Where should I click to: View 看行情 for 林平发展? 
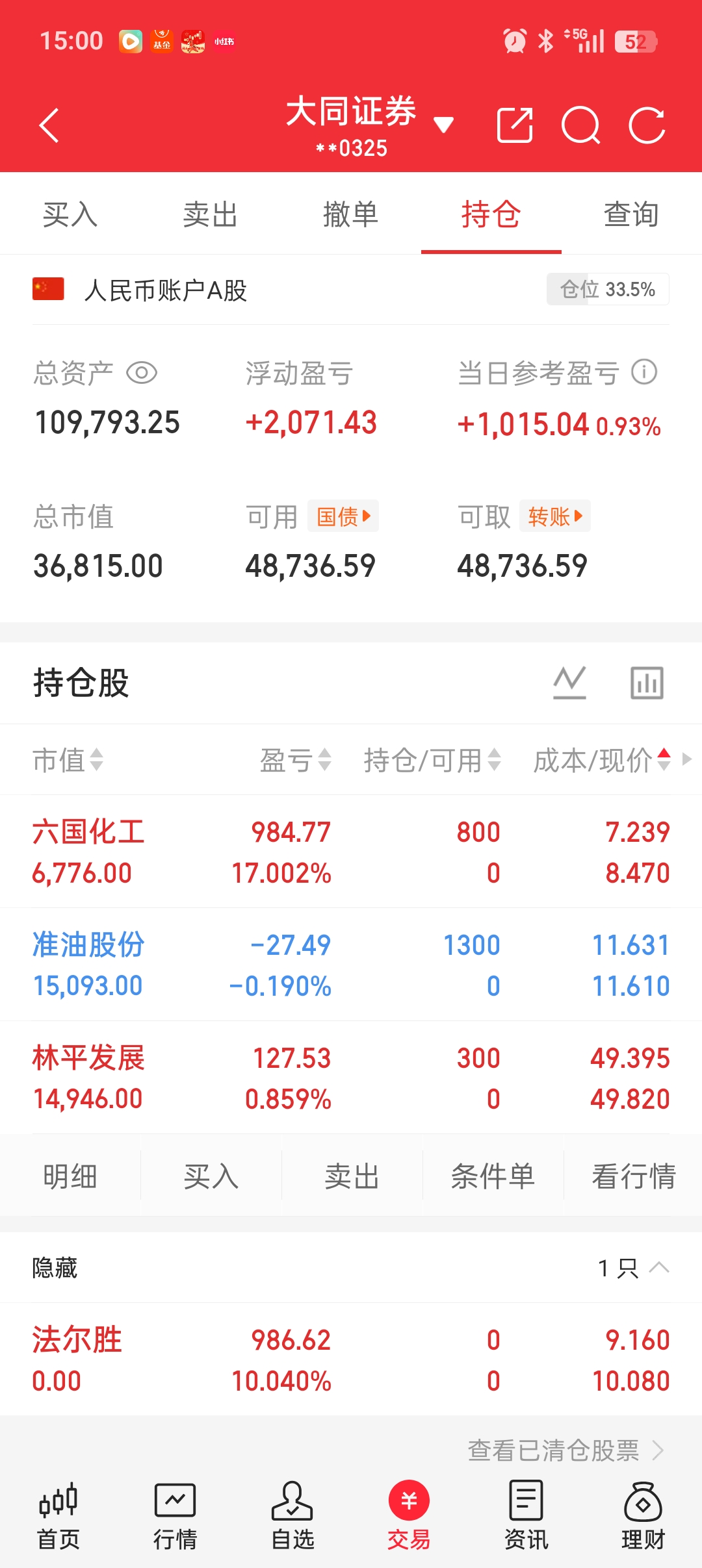[x=633, y=1176]
